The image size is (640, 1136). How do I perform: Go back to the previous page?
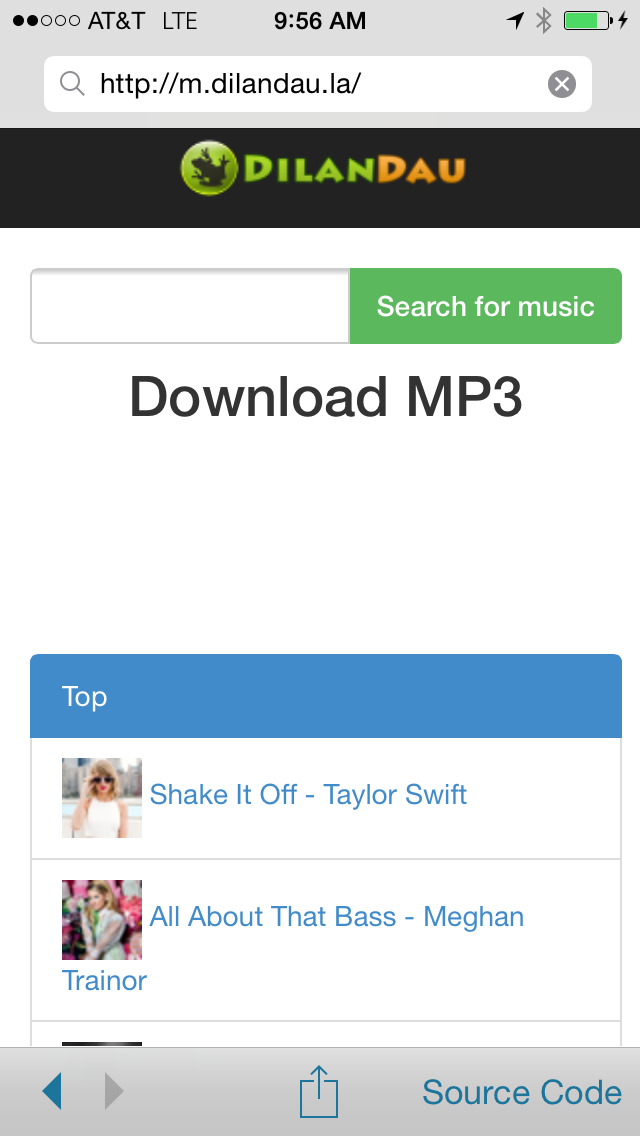point(52,1091)
